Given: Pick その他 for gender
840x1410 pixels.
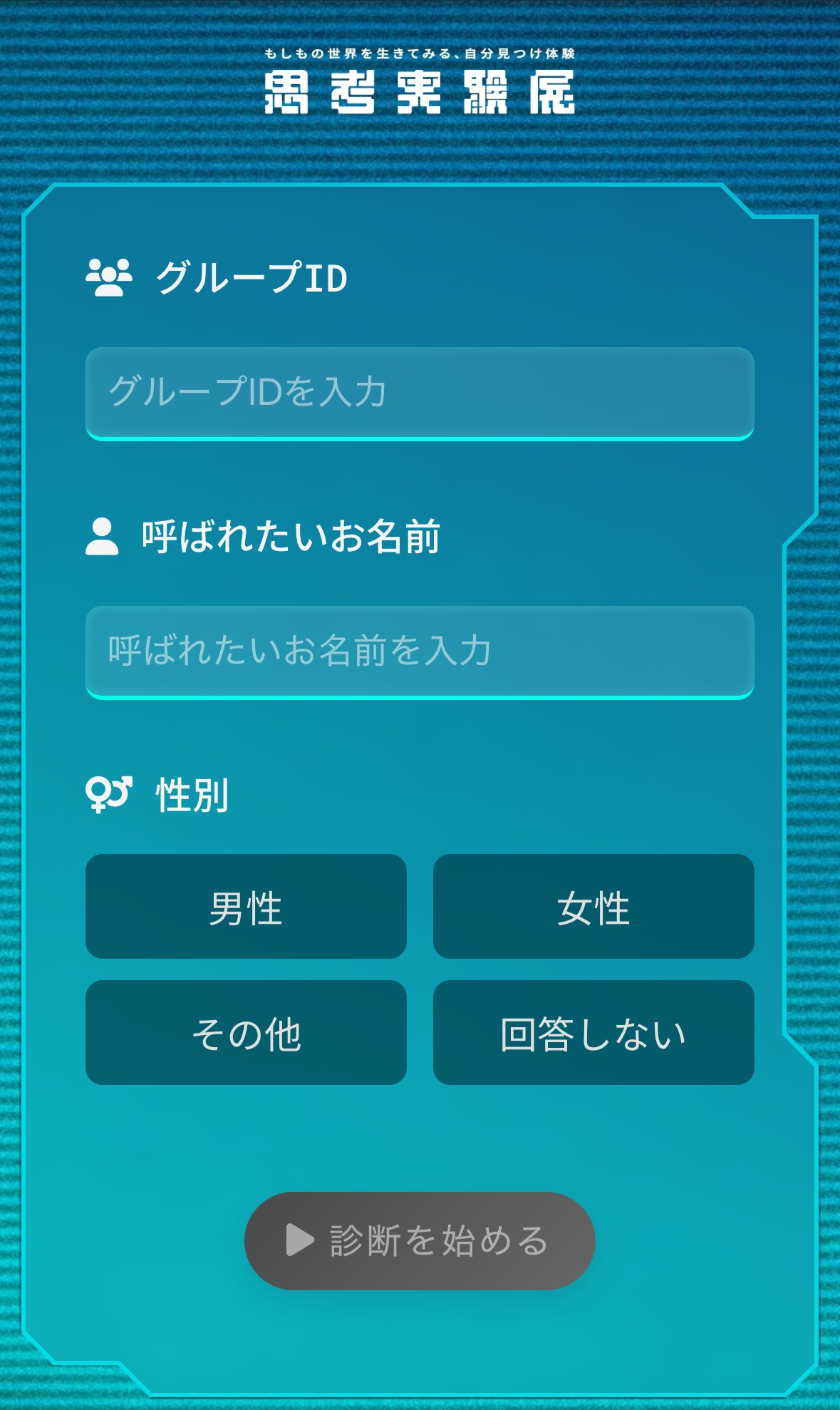Looking at the screenshot, I should [246, 1033].
